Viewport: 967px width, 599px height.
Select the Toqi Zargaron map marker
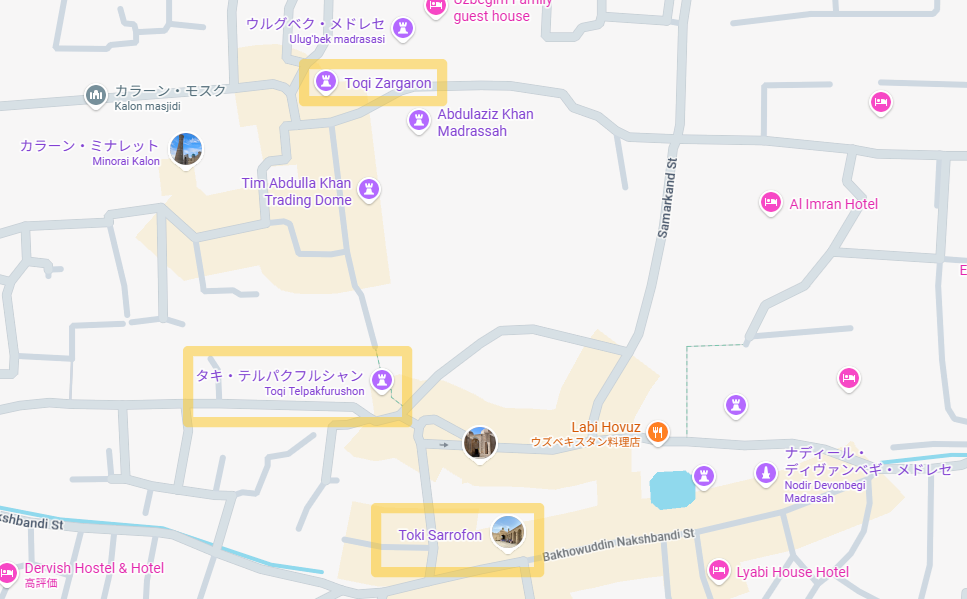click(x=325, y=81)
